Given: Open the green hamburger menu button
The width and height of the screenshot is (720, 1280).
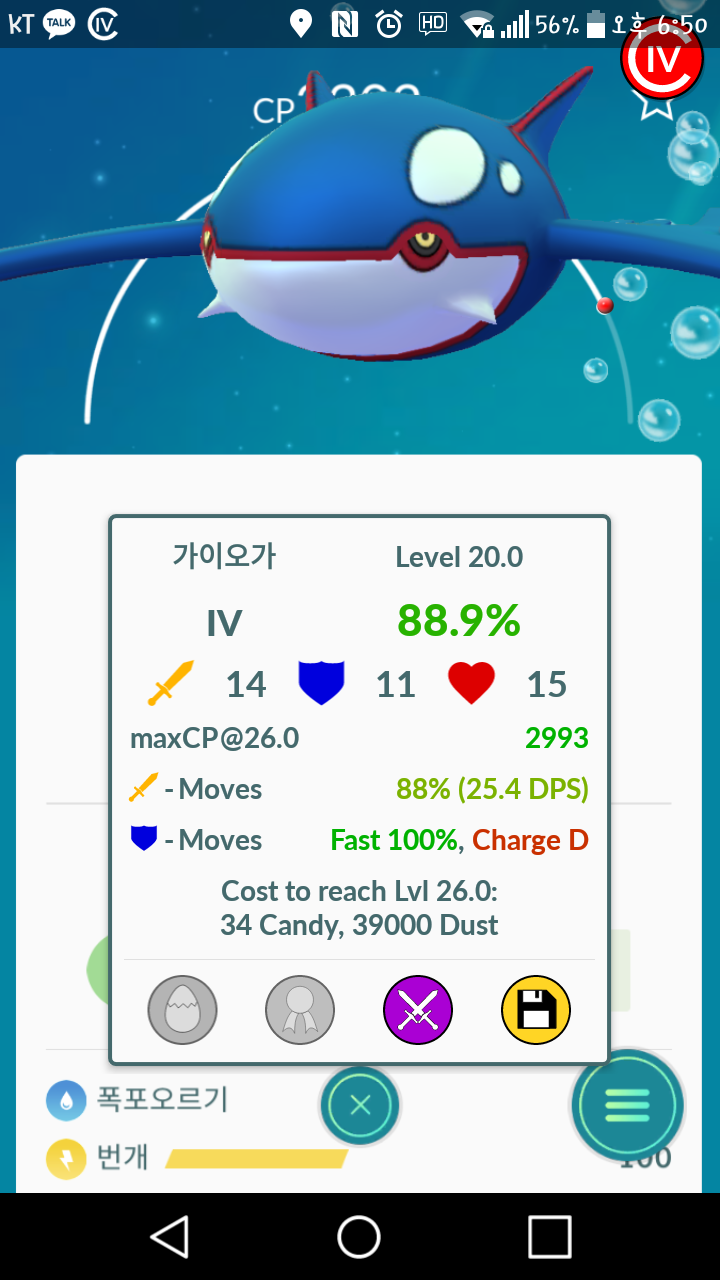Looking at the screenshot, I should pyautogui.click(x=627, y=1105).
